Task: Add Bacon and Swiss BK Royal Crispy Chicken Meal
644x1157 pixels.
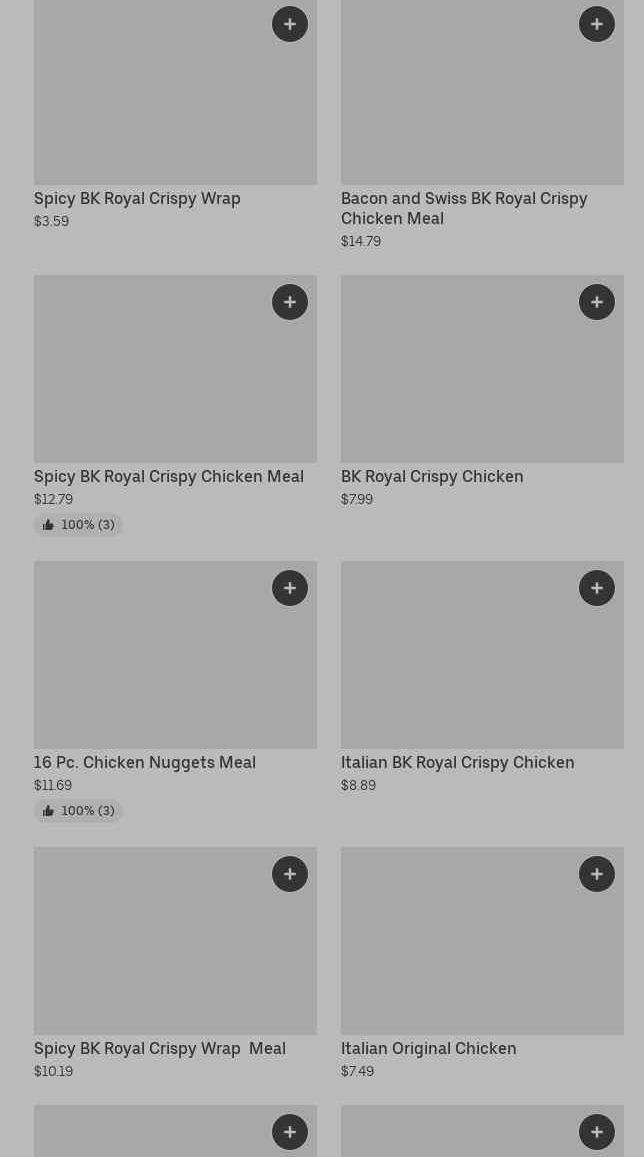Action: click(597, 24)
